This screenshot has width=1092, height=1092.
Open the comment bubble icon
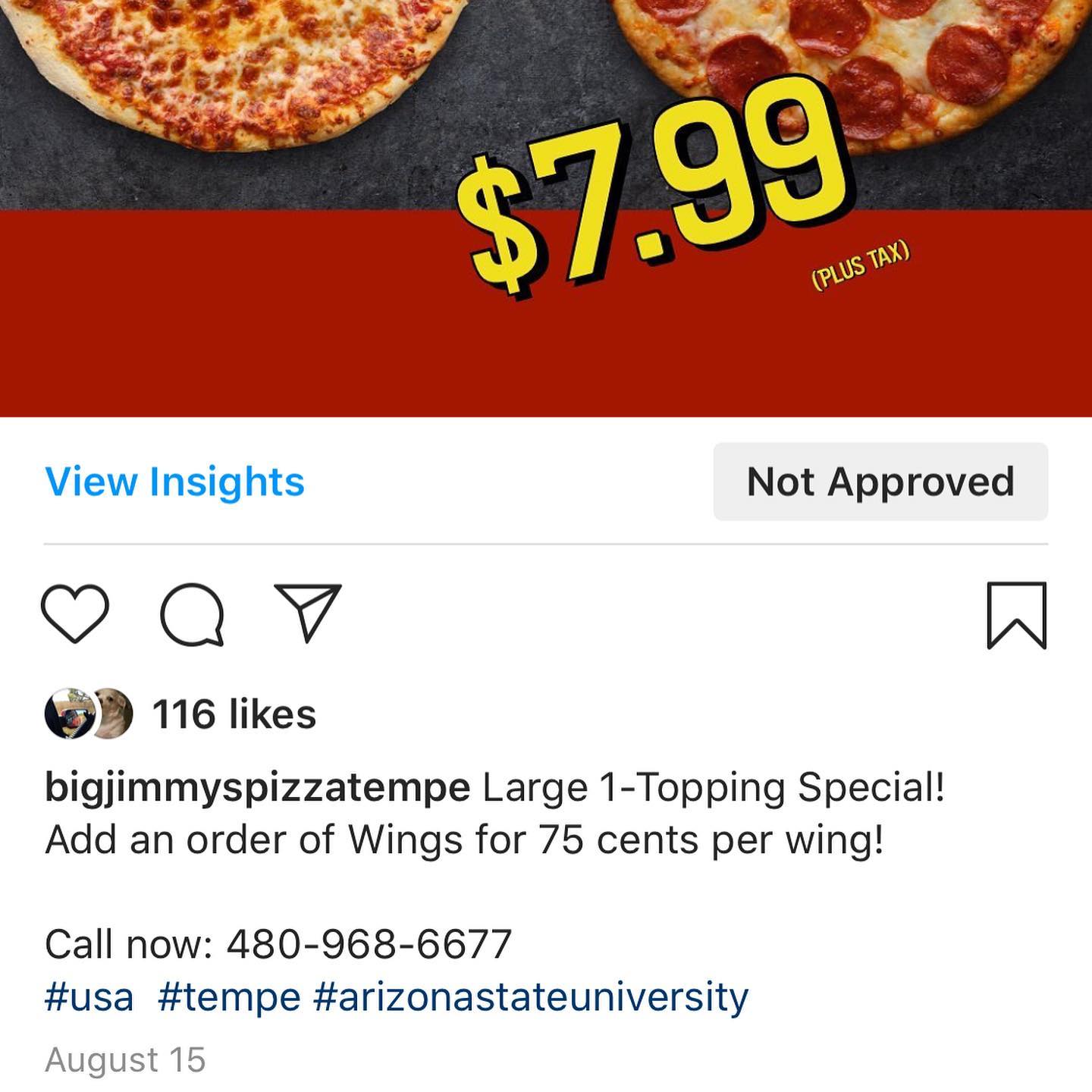coord(192,614)
